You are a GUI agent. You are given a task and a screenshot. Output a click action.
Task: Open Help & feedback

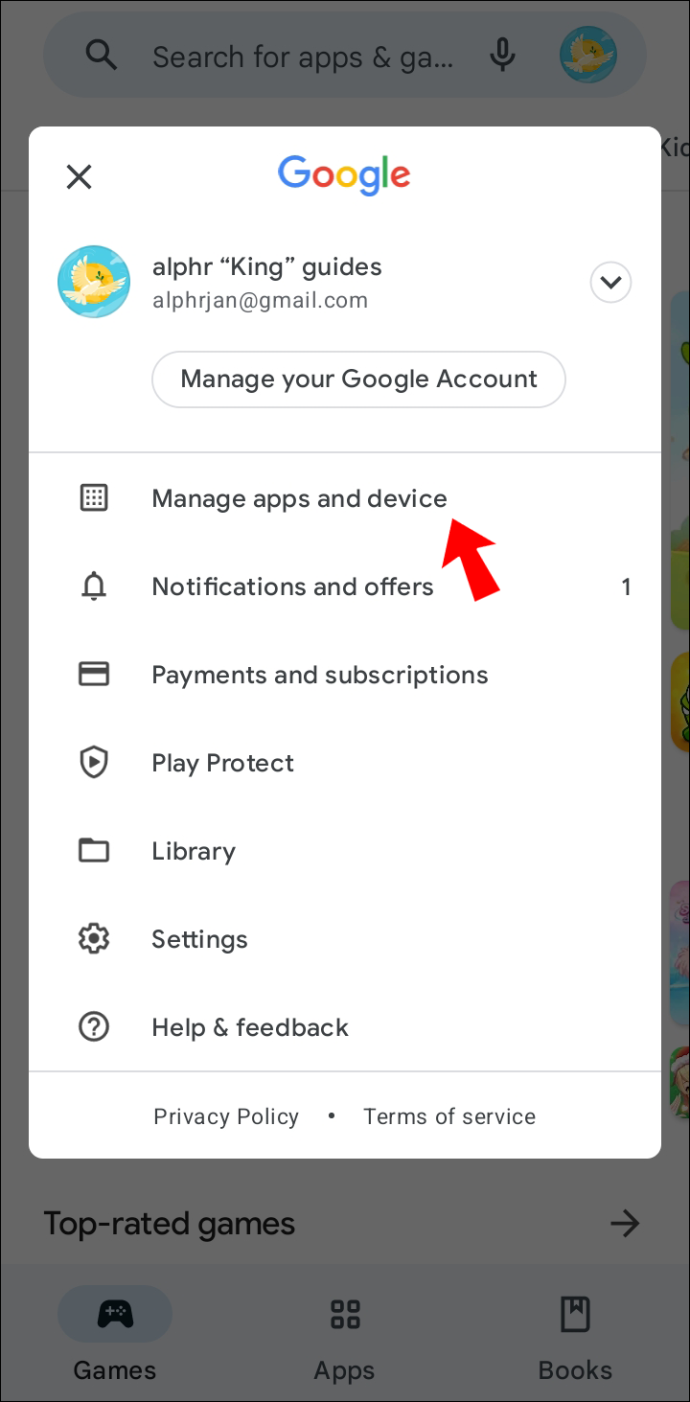[345, 1027]
